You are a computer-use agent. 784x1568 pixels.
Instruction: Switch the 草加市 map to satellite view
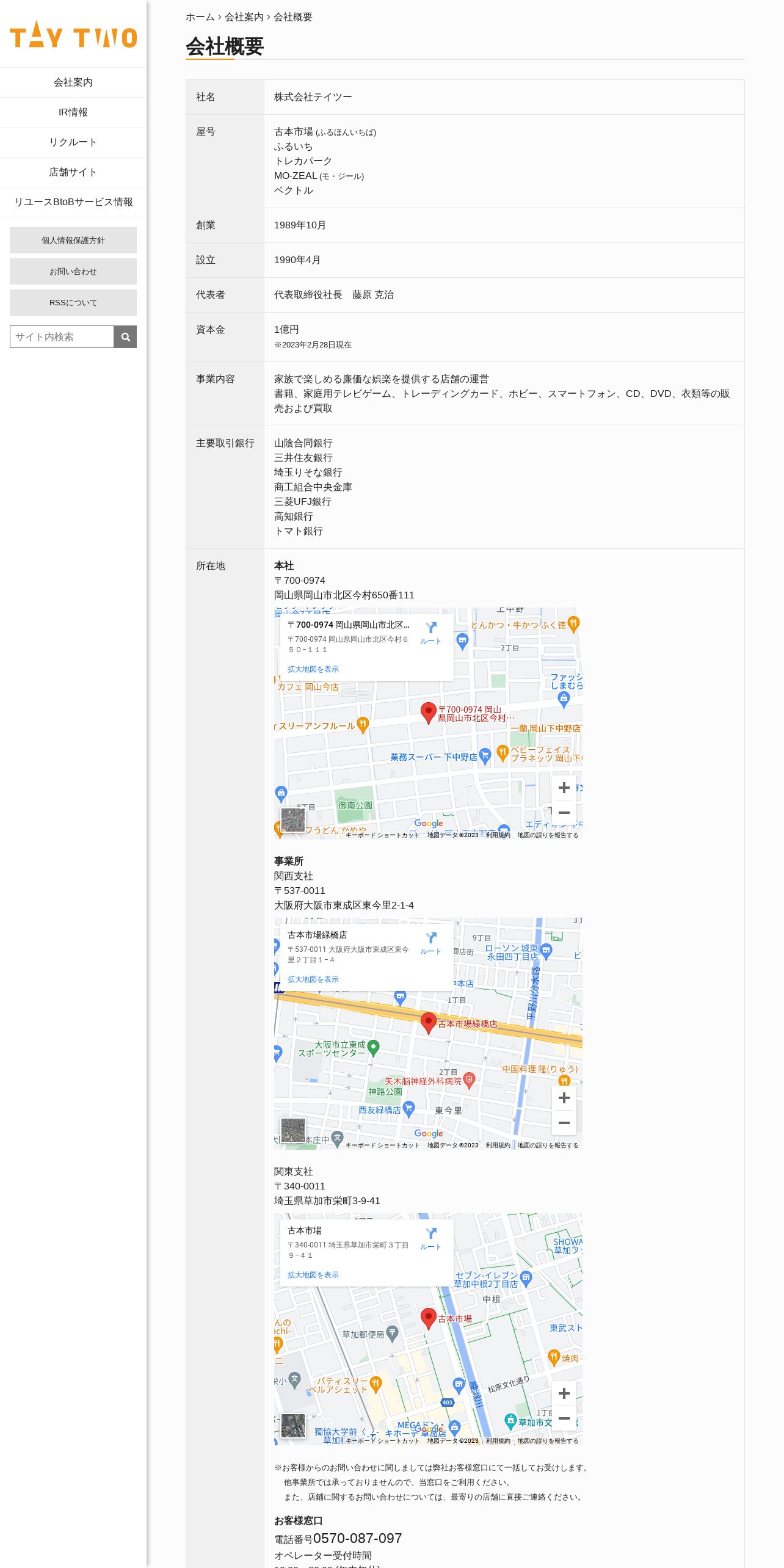click(293, 1426)
